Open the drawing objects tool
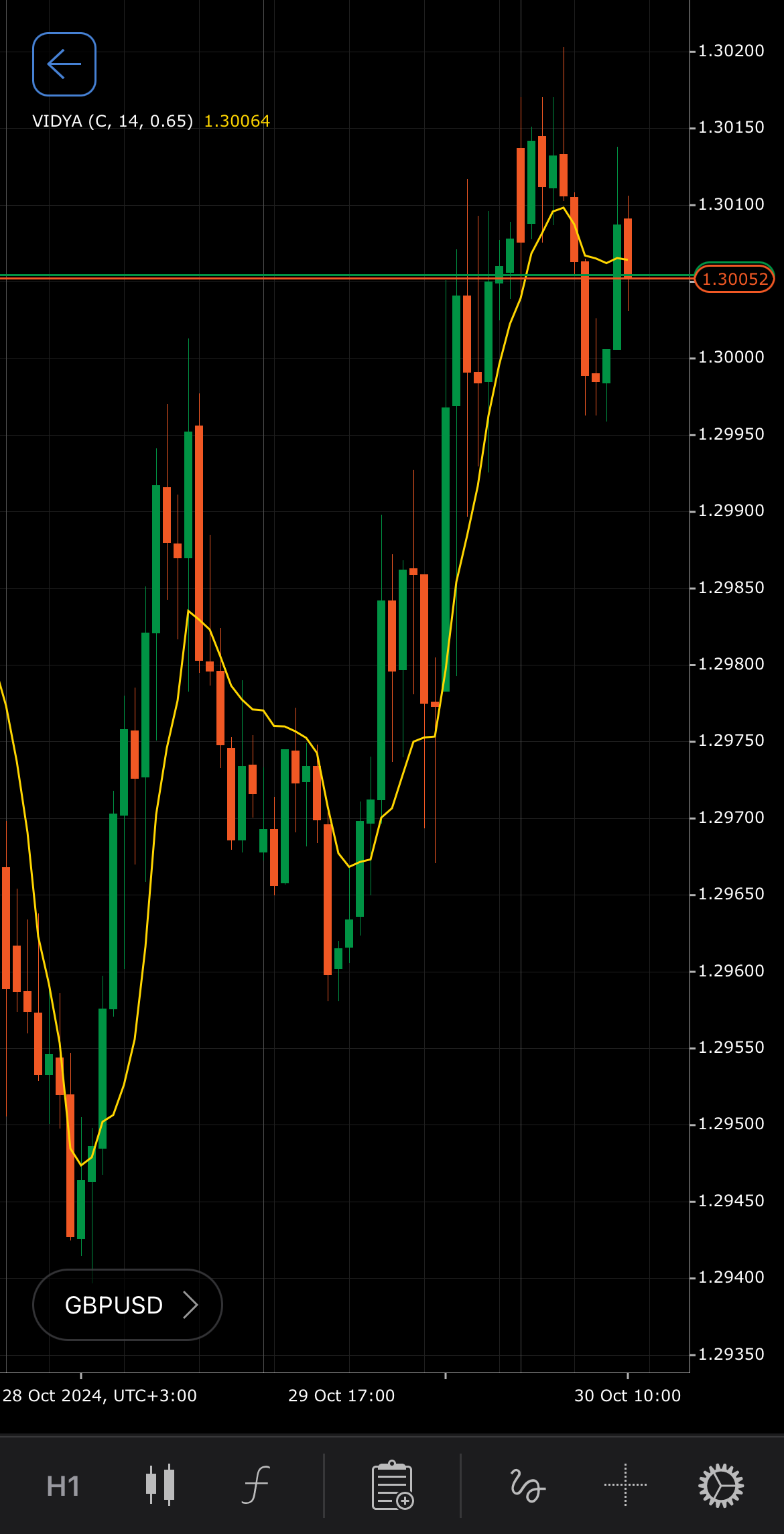 click(x=527, y=1484)
